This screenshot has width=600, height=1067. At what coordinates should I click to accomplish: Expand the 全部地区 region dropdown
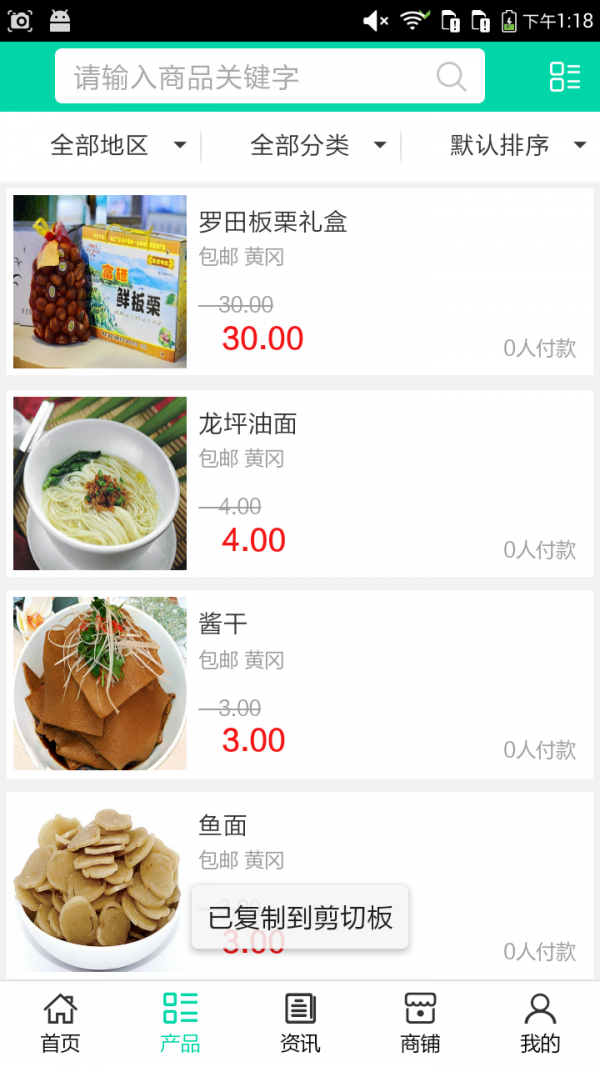[118, 146]
